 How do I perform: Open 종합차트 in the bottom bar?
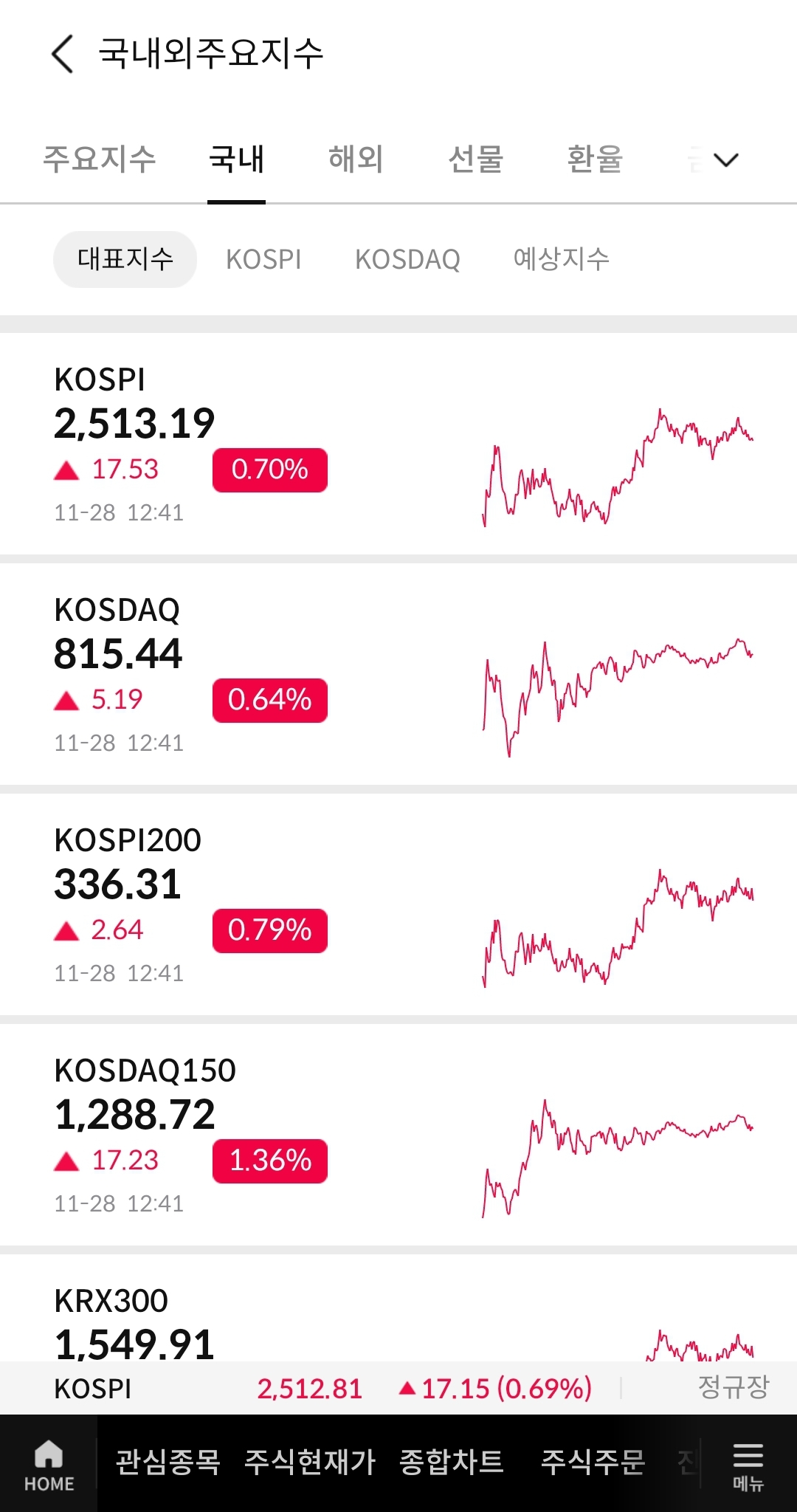coord(452,1462)
